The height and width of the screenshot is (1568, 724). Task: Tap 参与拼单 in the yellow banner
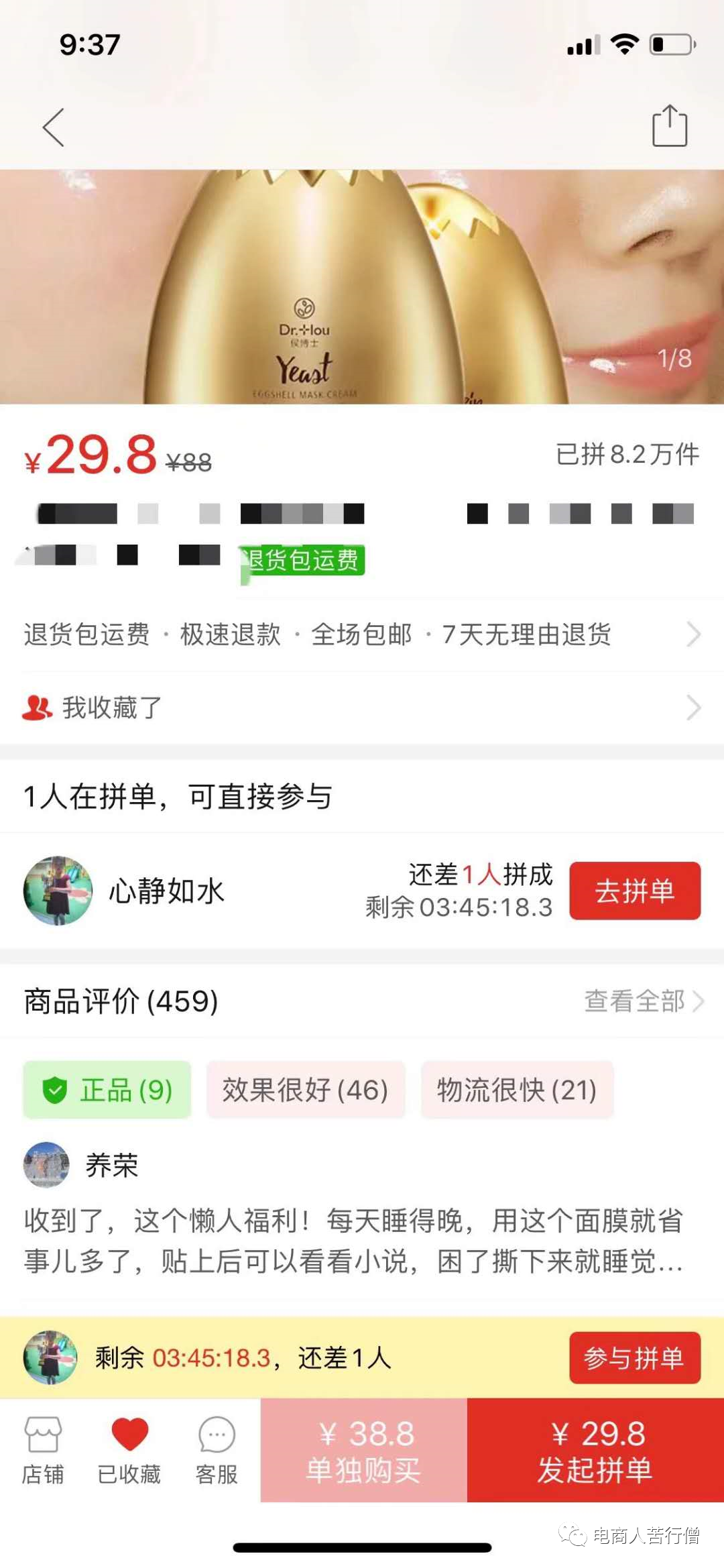(634, 1358)
